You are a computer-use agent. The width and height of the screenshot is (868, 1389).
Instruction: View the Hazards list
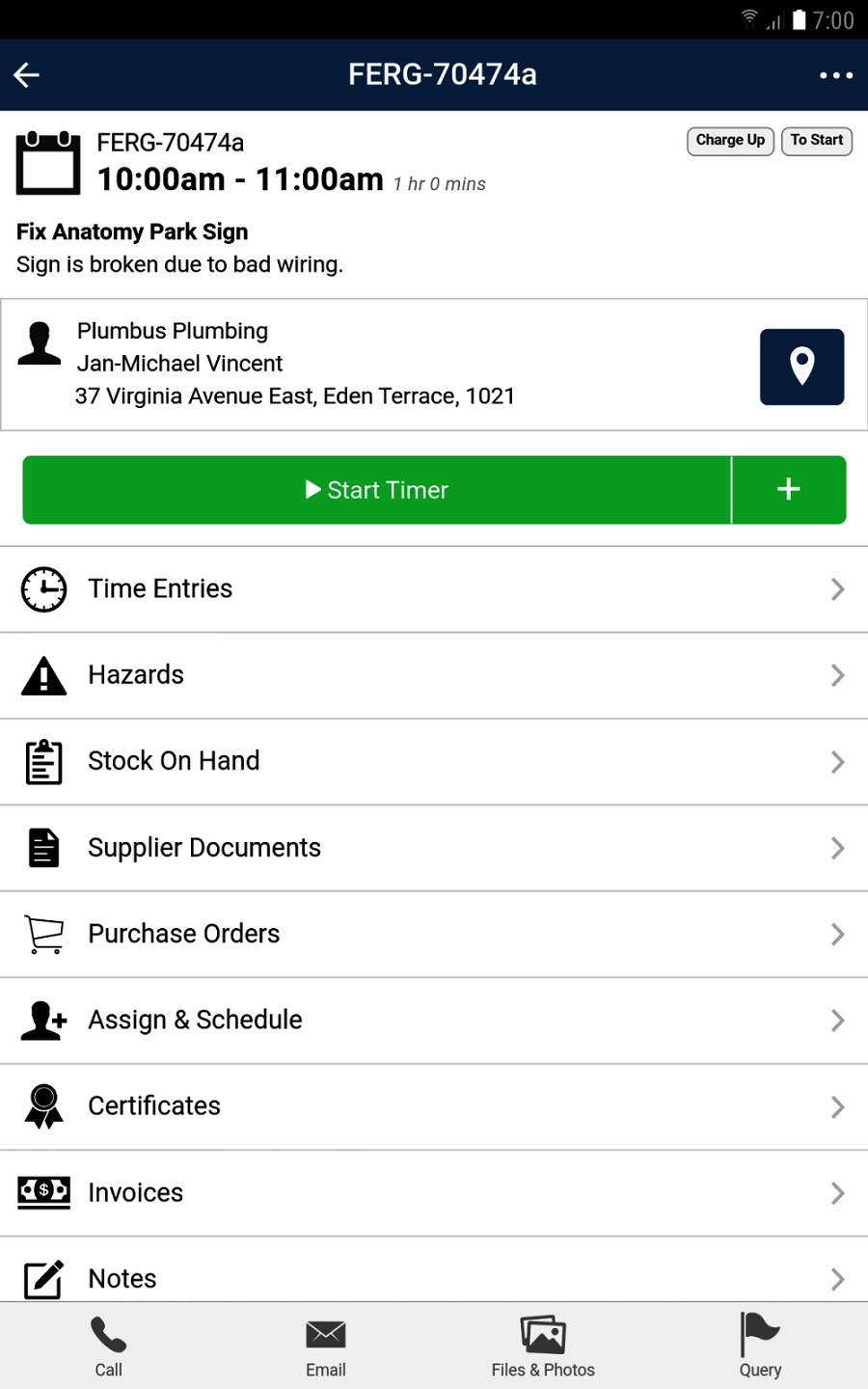click(x=434, y=675)
